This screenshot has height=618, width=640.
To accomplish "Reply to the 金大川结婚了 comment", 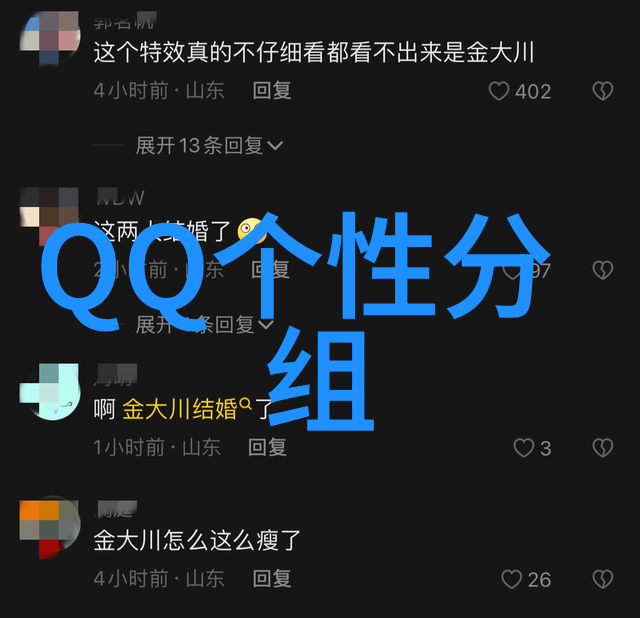I will [267, 447].
